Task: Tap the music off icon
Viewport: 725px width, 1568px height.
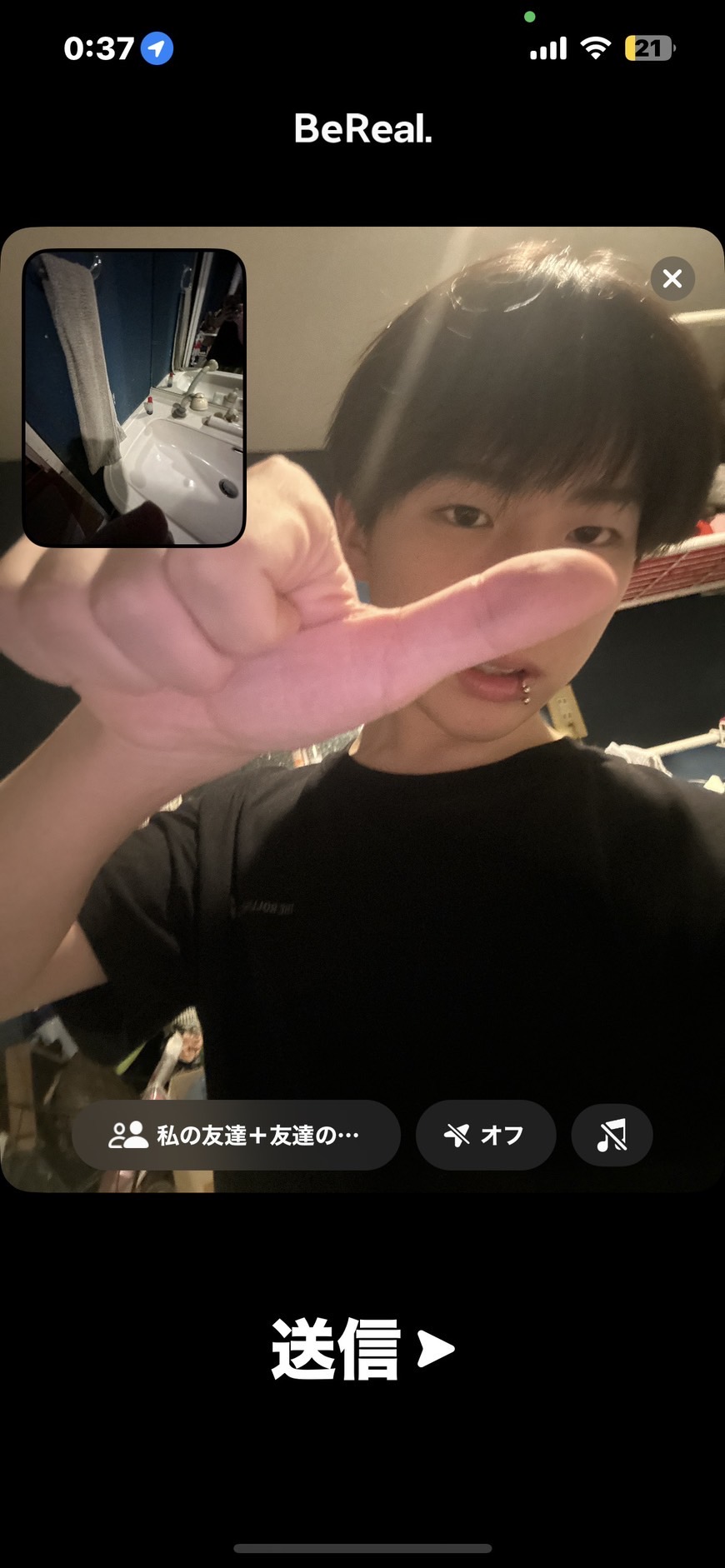Action: click(612, 1135)
